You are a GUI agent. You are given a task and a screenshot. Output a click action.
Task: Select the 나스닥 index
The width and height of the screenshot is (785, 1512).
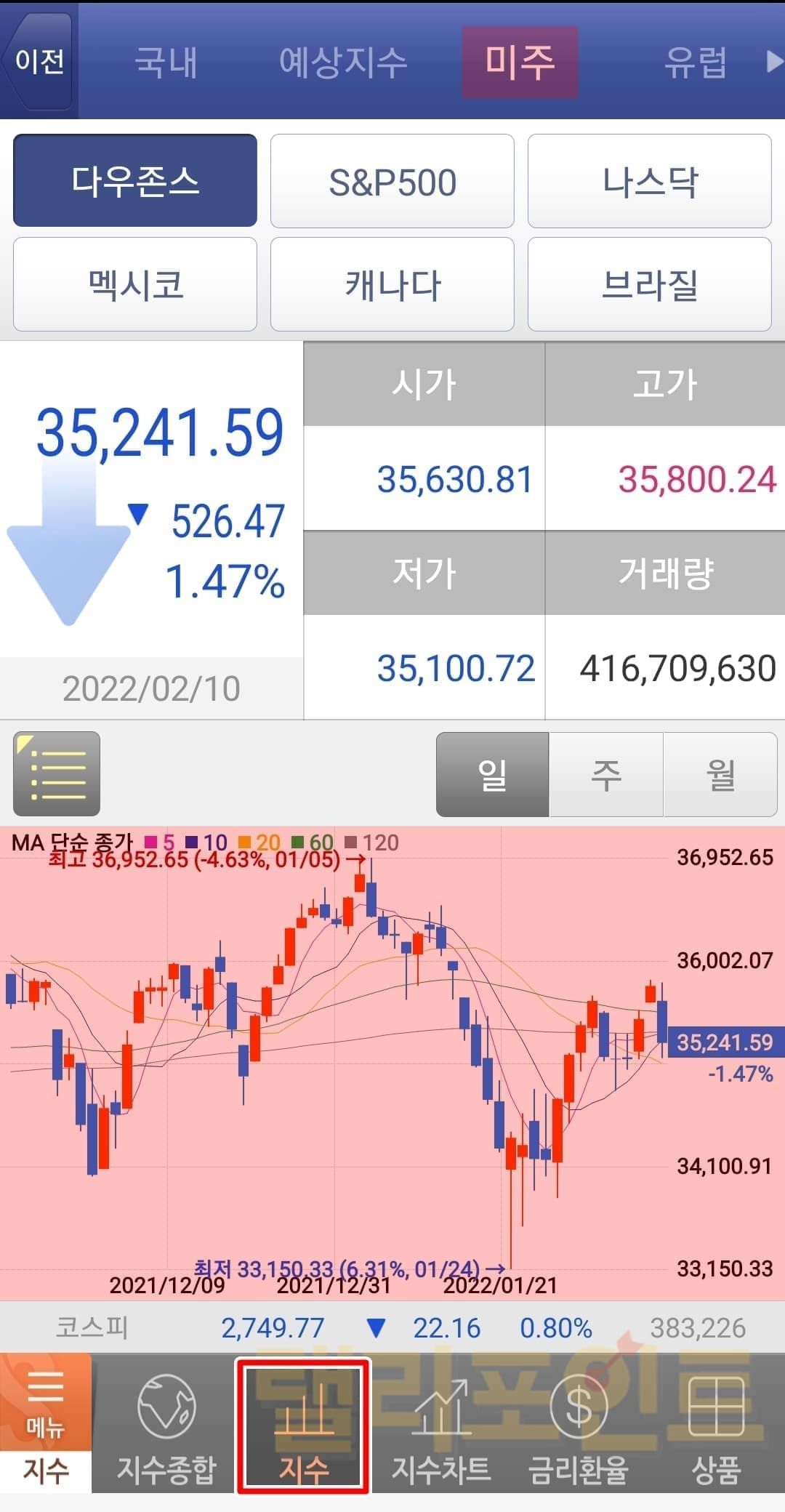tap(649, 181)
